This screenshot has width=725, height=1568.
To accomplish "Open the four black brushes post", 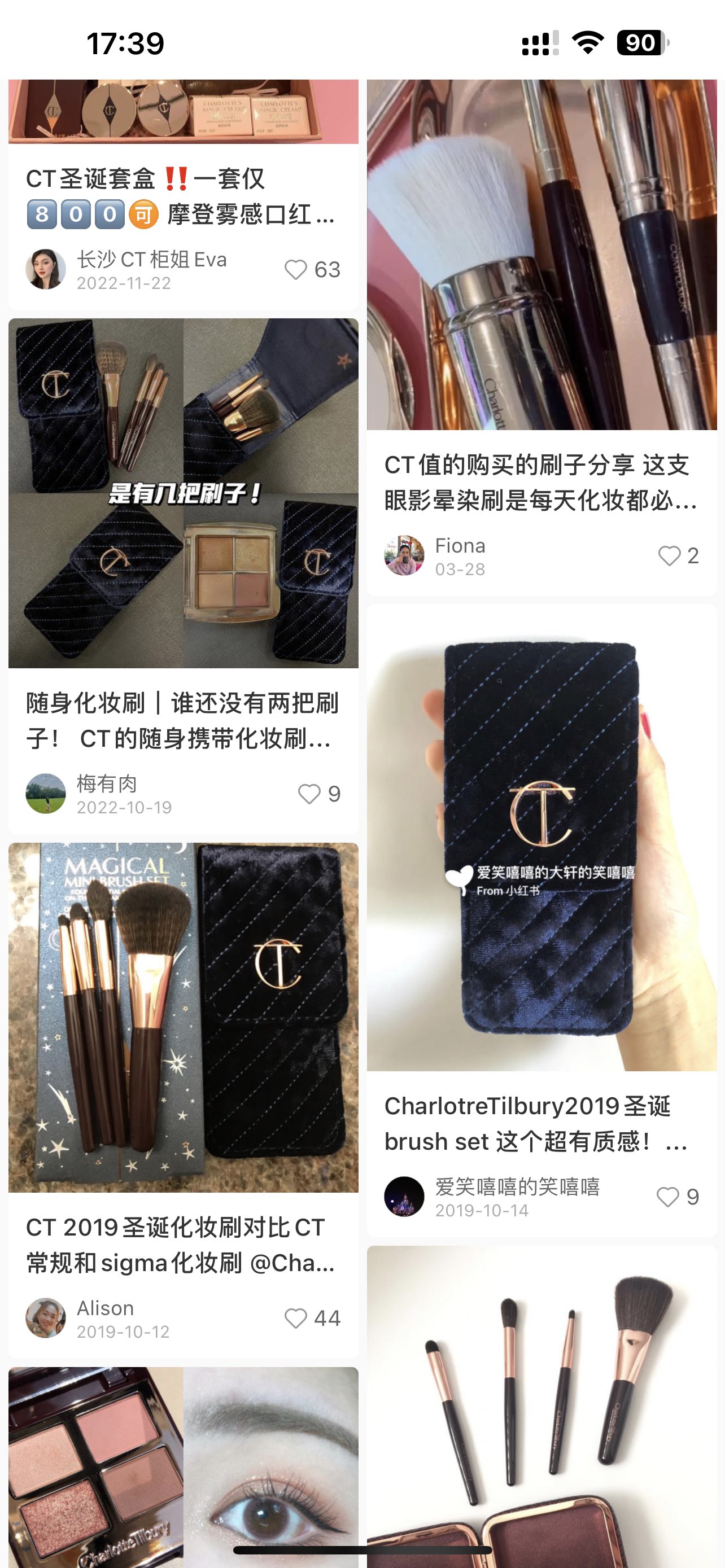I will (x=541, y=1400).
